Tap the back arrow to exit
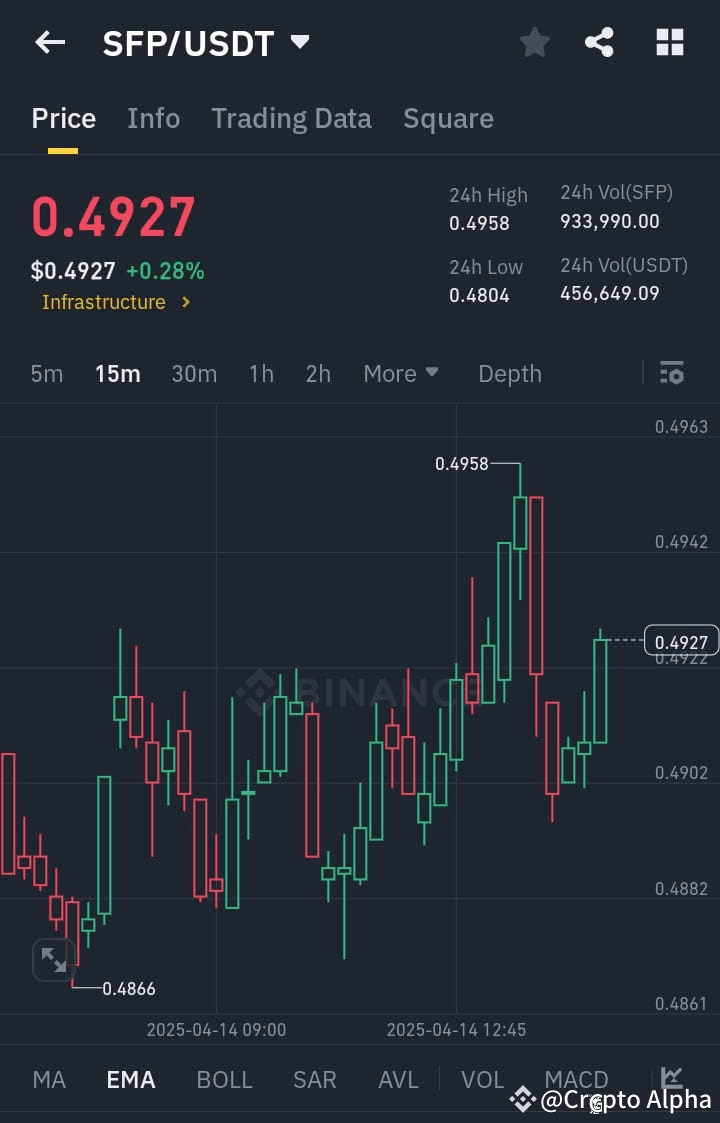The width and height of the screenshot is (720, 1123). click(x=50, y=42)
